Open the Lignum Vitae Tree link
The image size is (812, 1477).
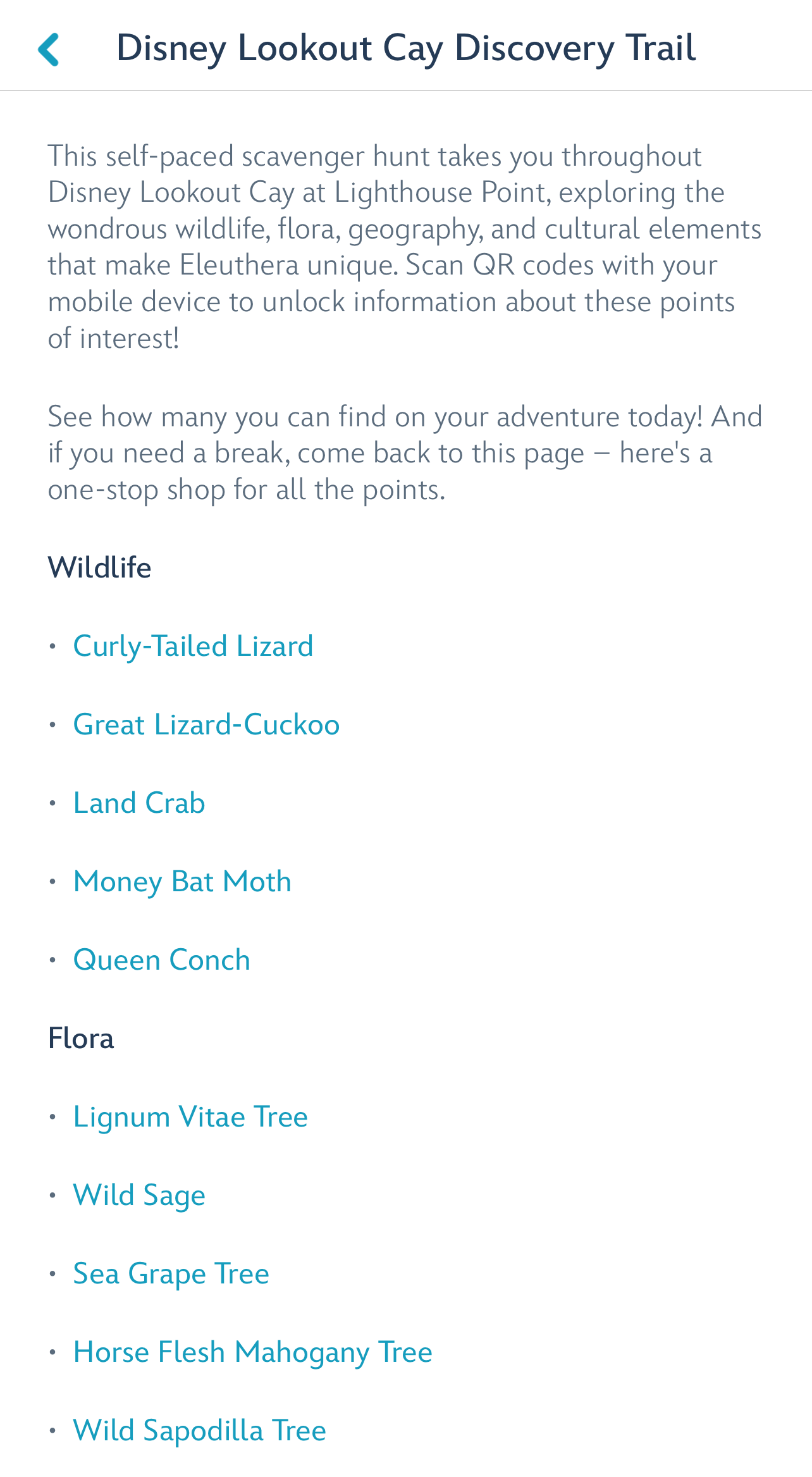click(190, 1117)
